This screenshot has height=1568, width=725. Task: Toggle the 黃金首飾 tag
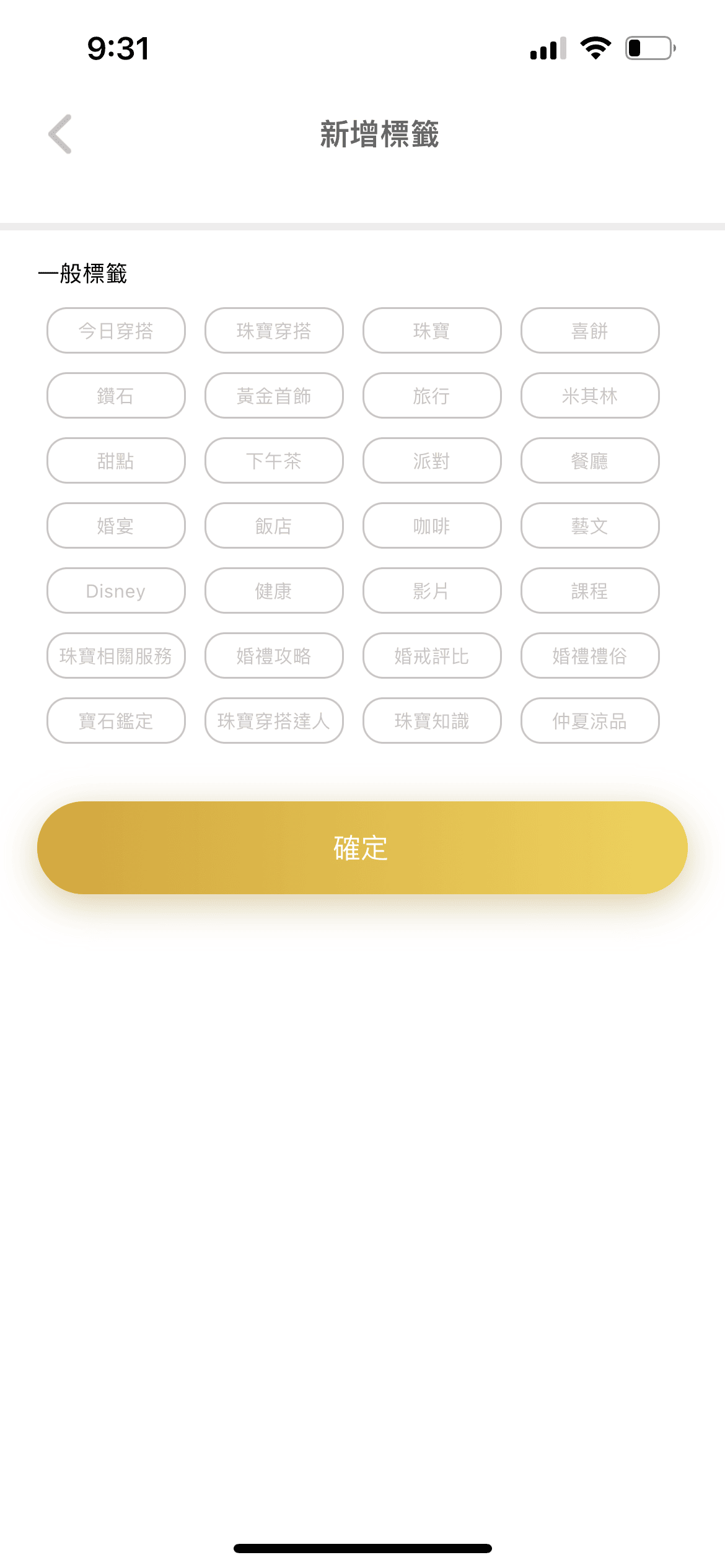pos(273,396)
